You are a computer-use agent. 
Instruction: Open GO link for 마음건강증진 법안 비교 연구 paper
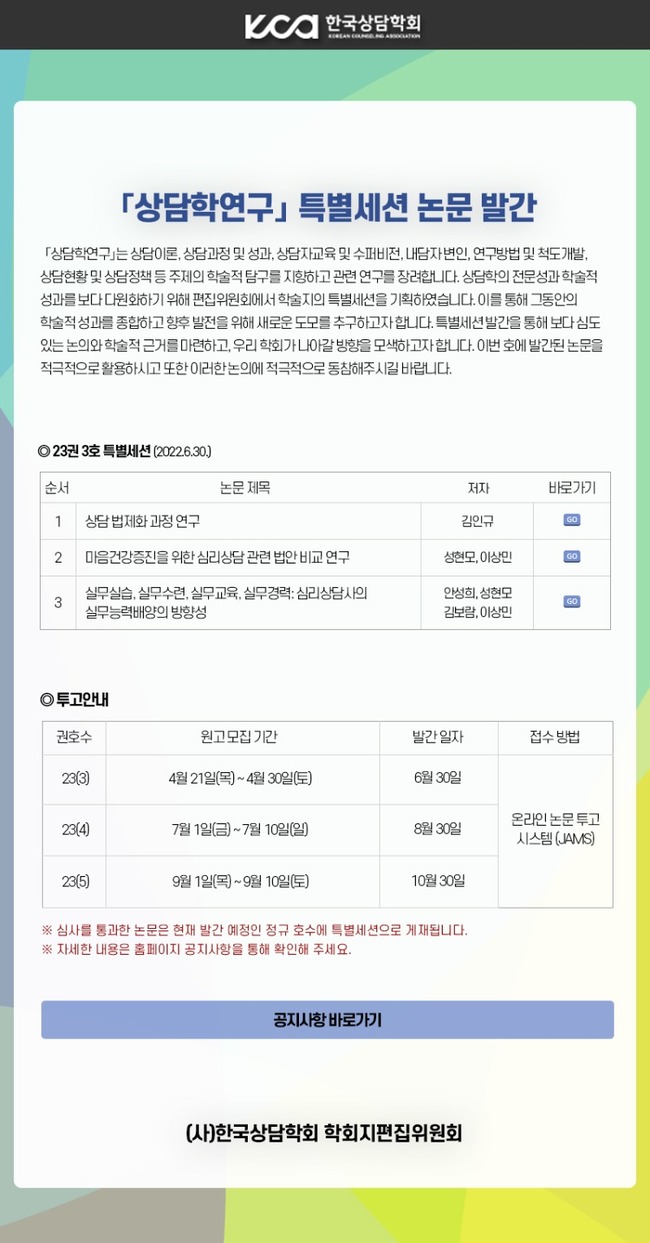572,556
